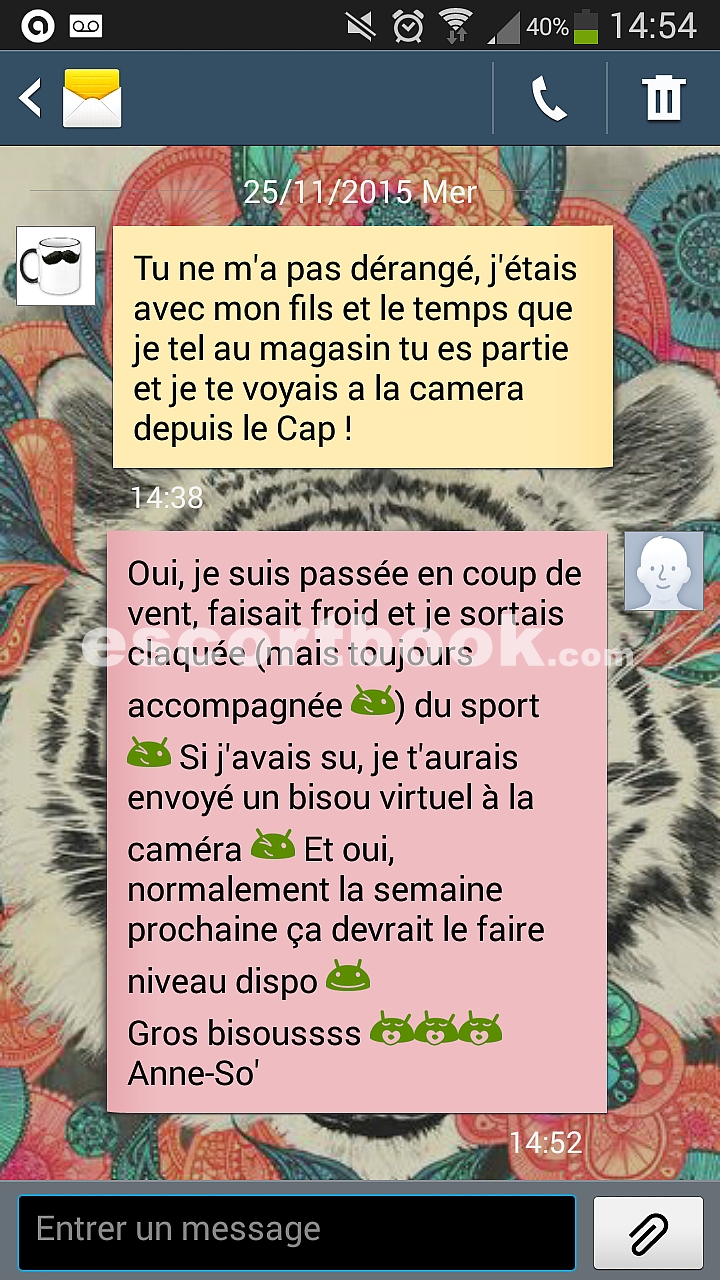Open the mustache mug contact avatar
Image resolution: width=720 pixels, height=1280 pixels.
[56, 266]
